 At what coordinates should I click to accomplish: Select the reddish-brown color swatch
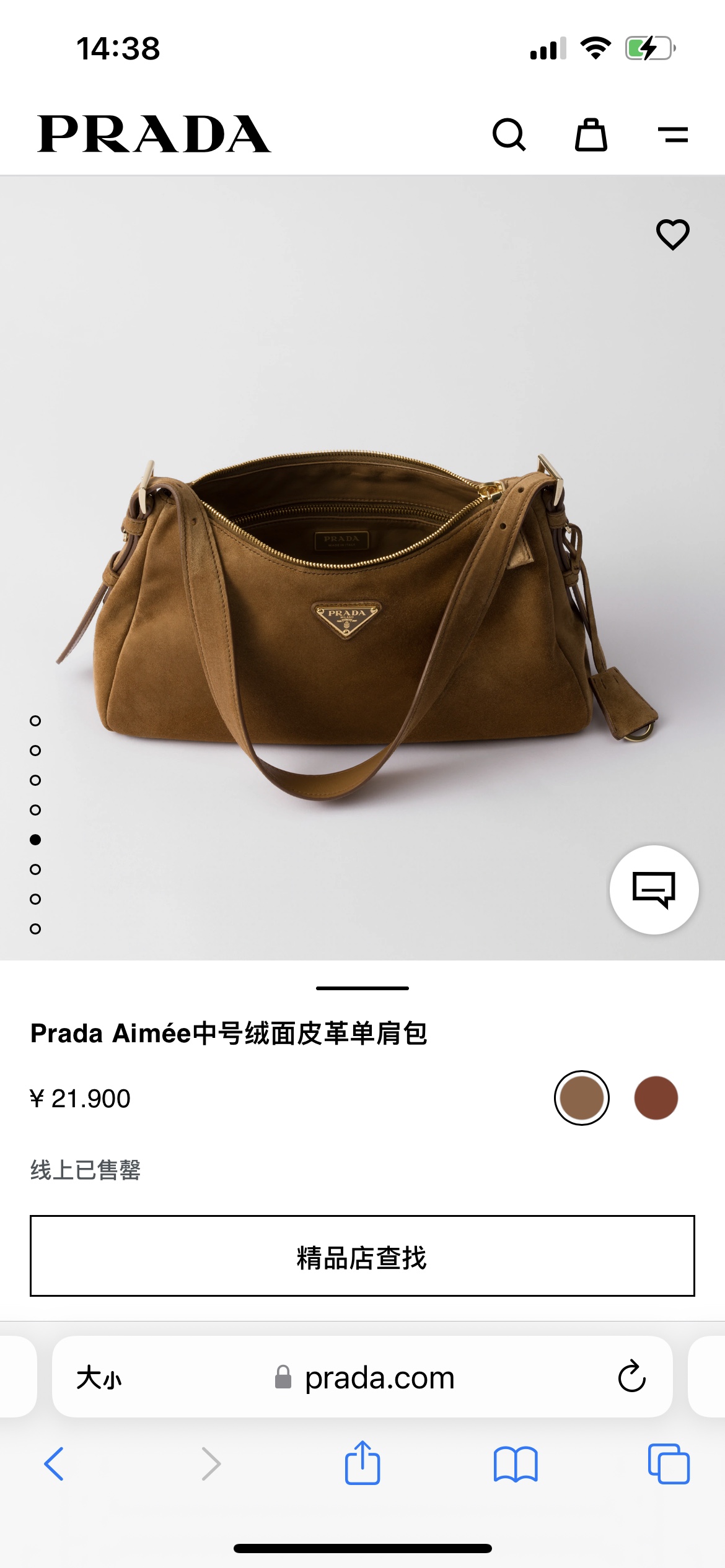pyautogui.click(x=656, y=1098)
